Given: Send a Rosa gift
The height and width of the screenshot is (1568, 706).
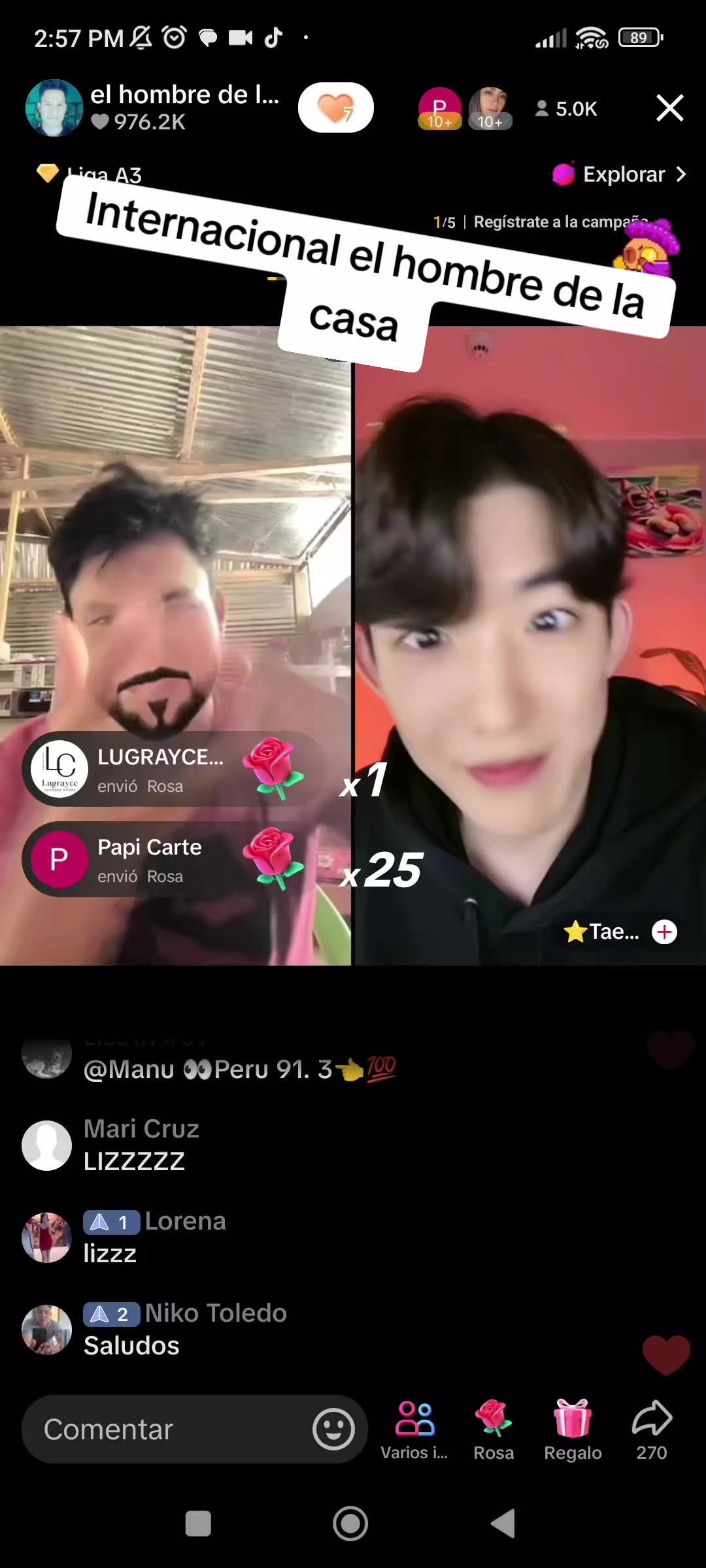Looking at the screenshot, I should tap(494, 1429).
